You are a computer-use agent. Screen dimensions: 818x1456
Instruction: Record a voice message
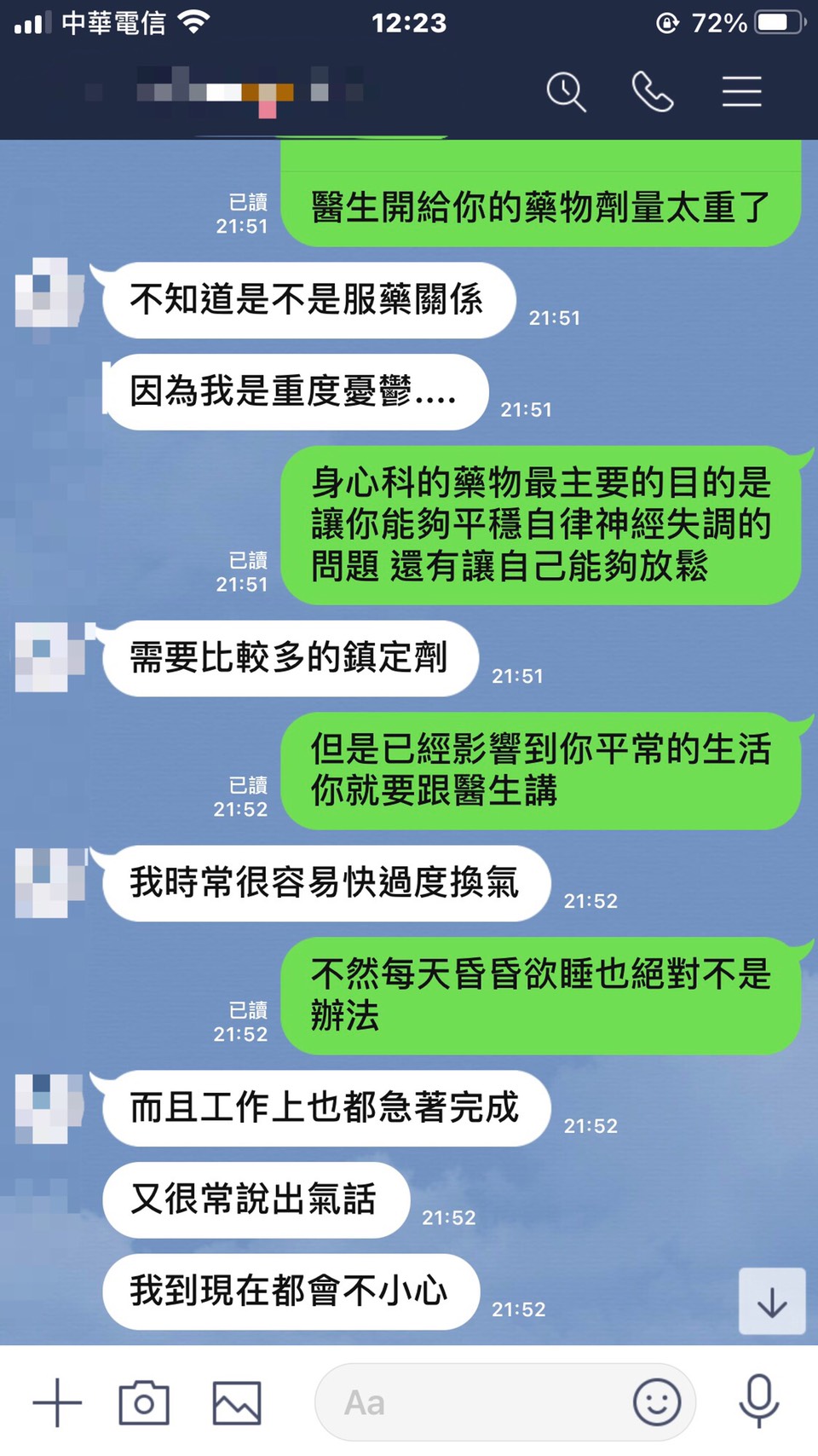pyautogui.click(x=758, y=1401)
